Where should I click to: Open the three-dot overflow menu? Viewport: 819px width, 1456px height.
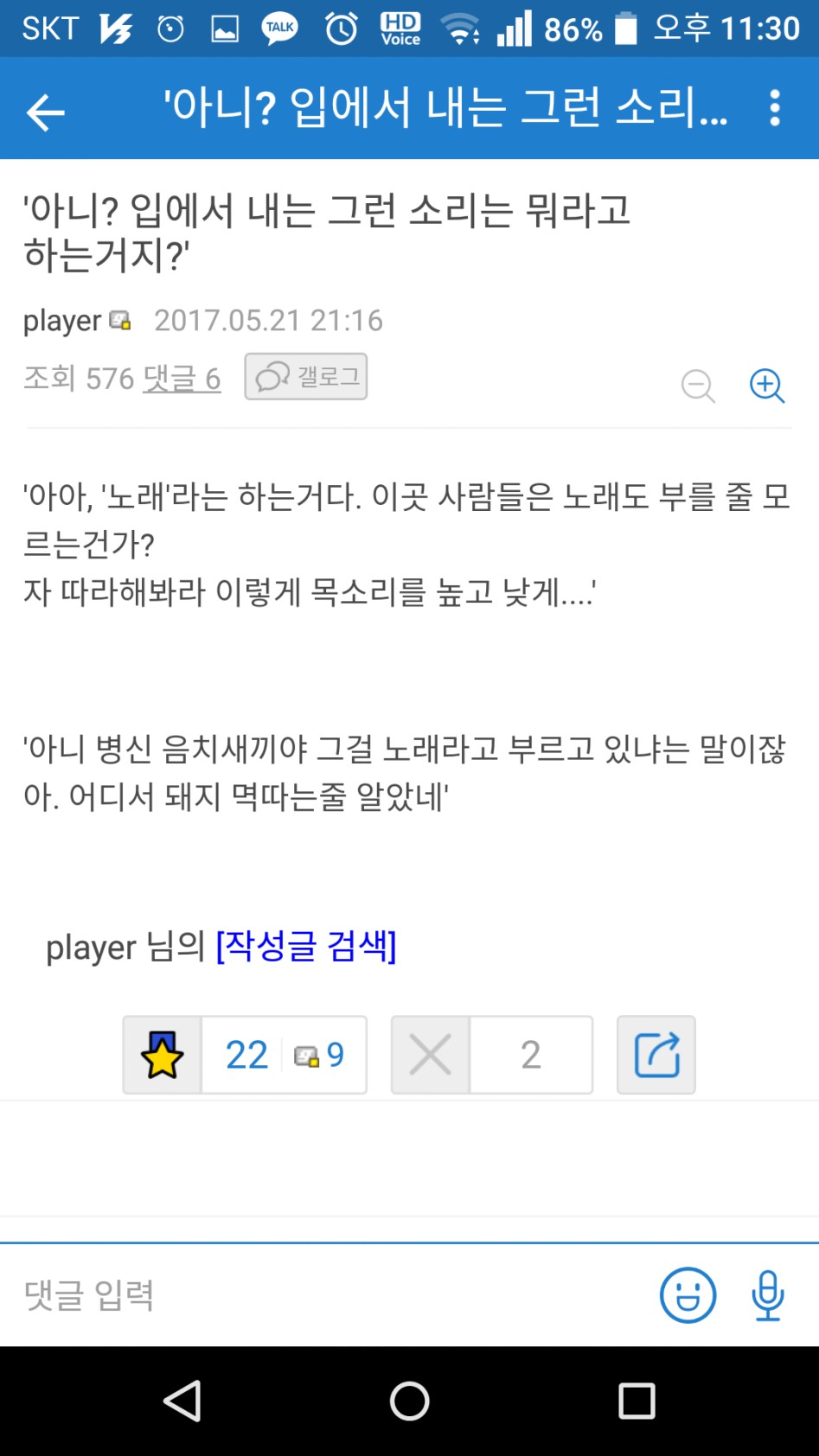tap(775, 108)
